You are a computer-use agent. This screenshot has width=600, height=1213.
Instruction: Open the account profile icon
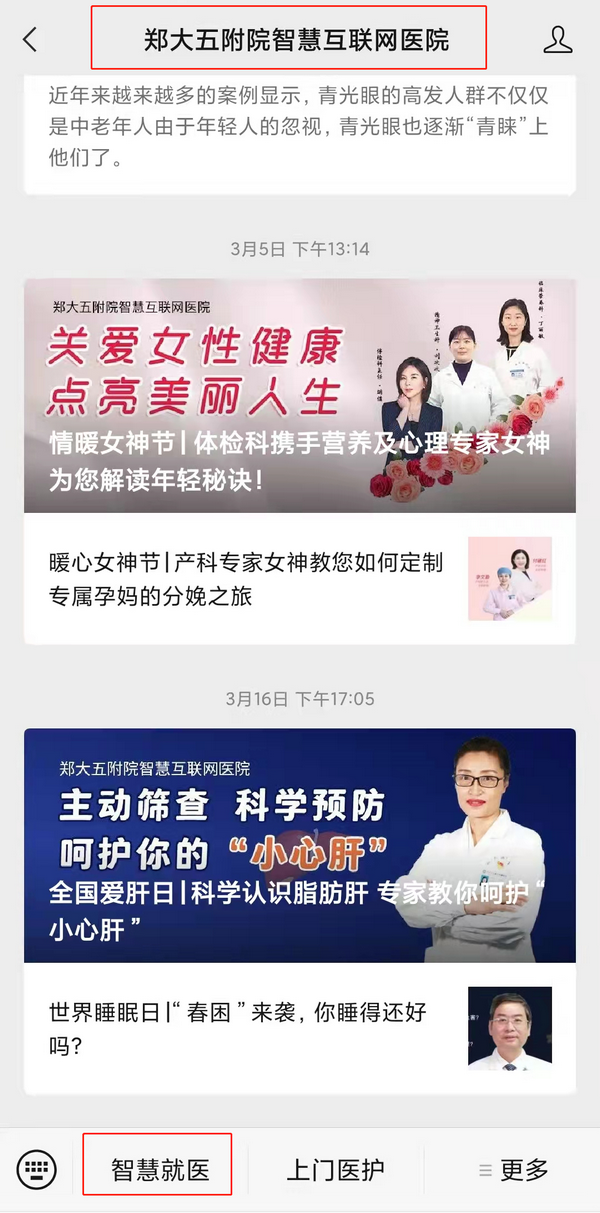[557, 40]
